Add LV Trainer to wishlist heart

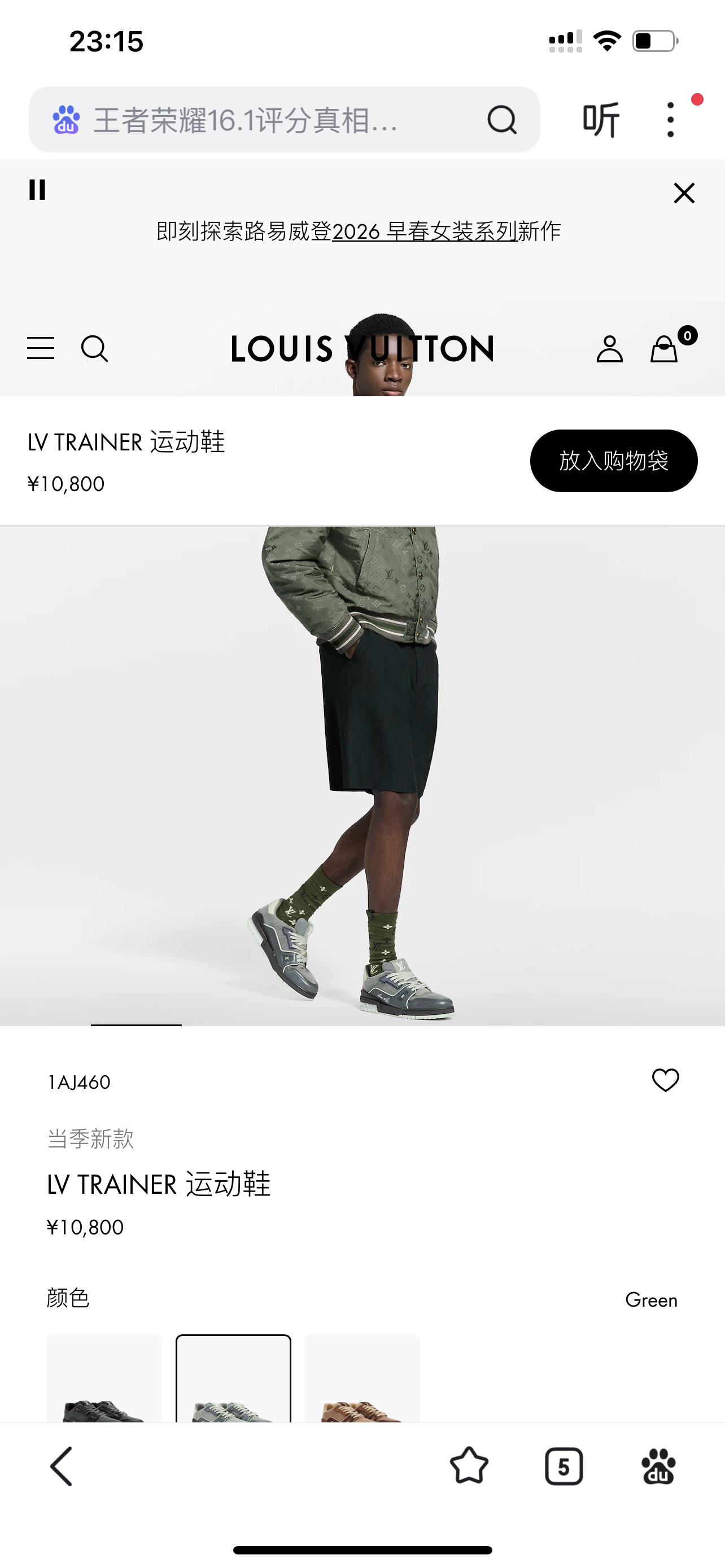[665, 1080]
